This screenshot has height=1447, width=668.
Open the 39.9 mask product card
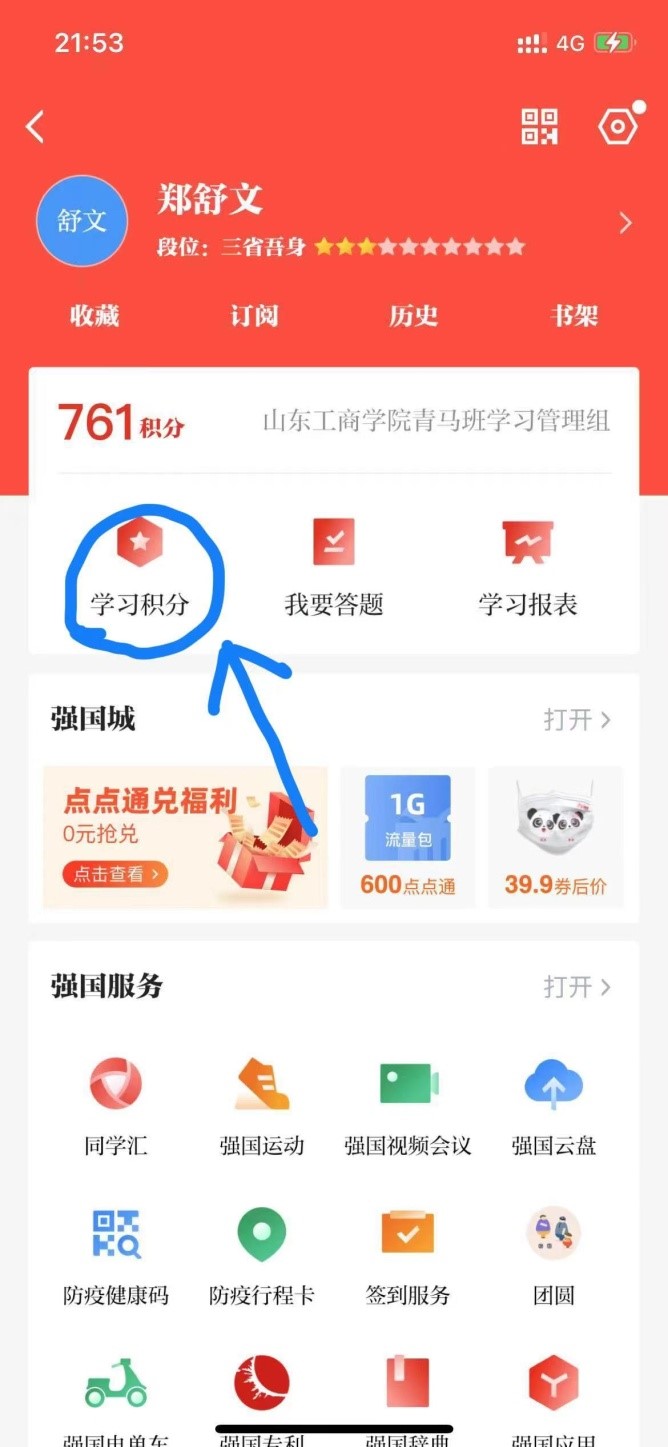555,837
